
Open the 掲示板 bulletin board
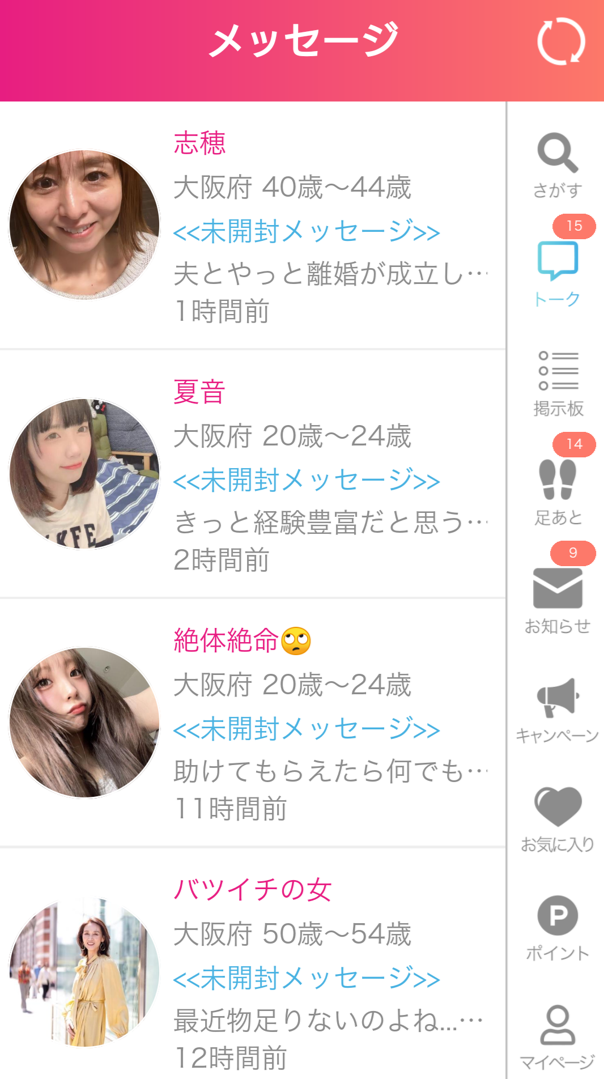pyautogui.click(x=558, y=384)
